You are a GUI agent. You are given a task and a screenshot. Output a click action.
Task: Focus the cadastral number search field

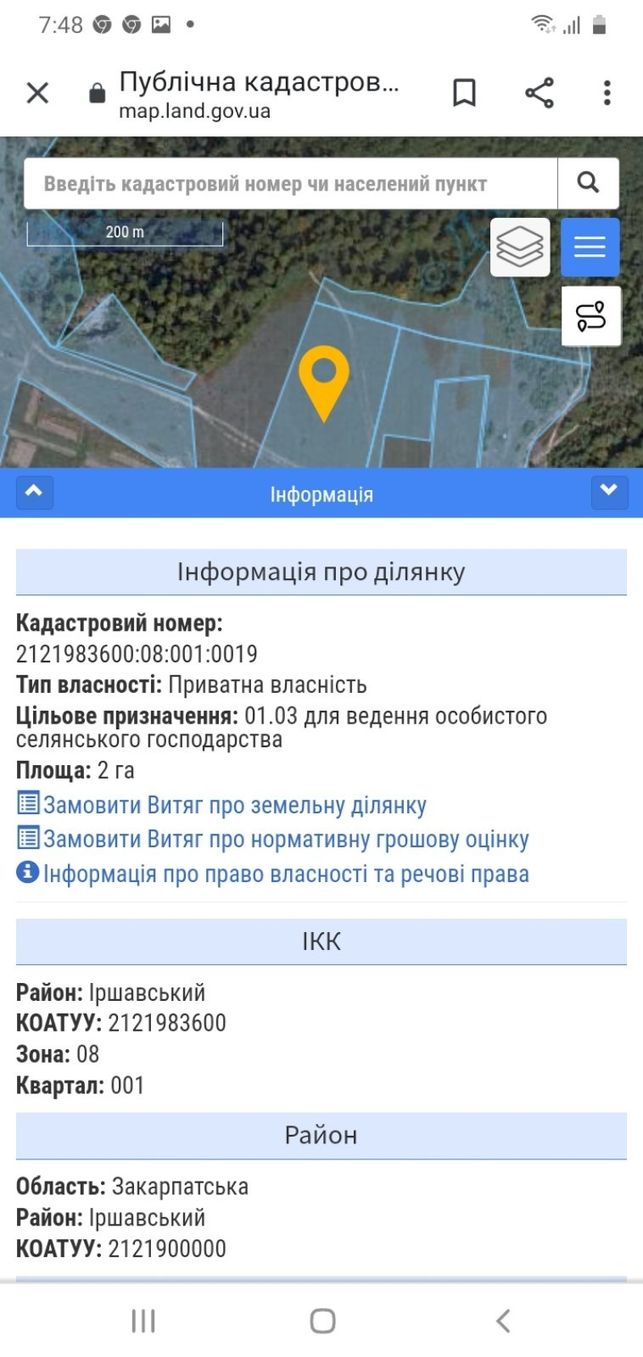pyautogui.click(x=291, y=183)
